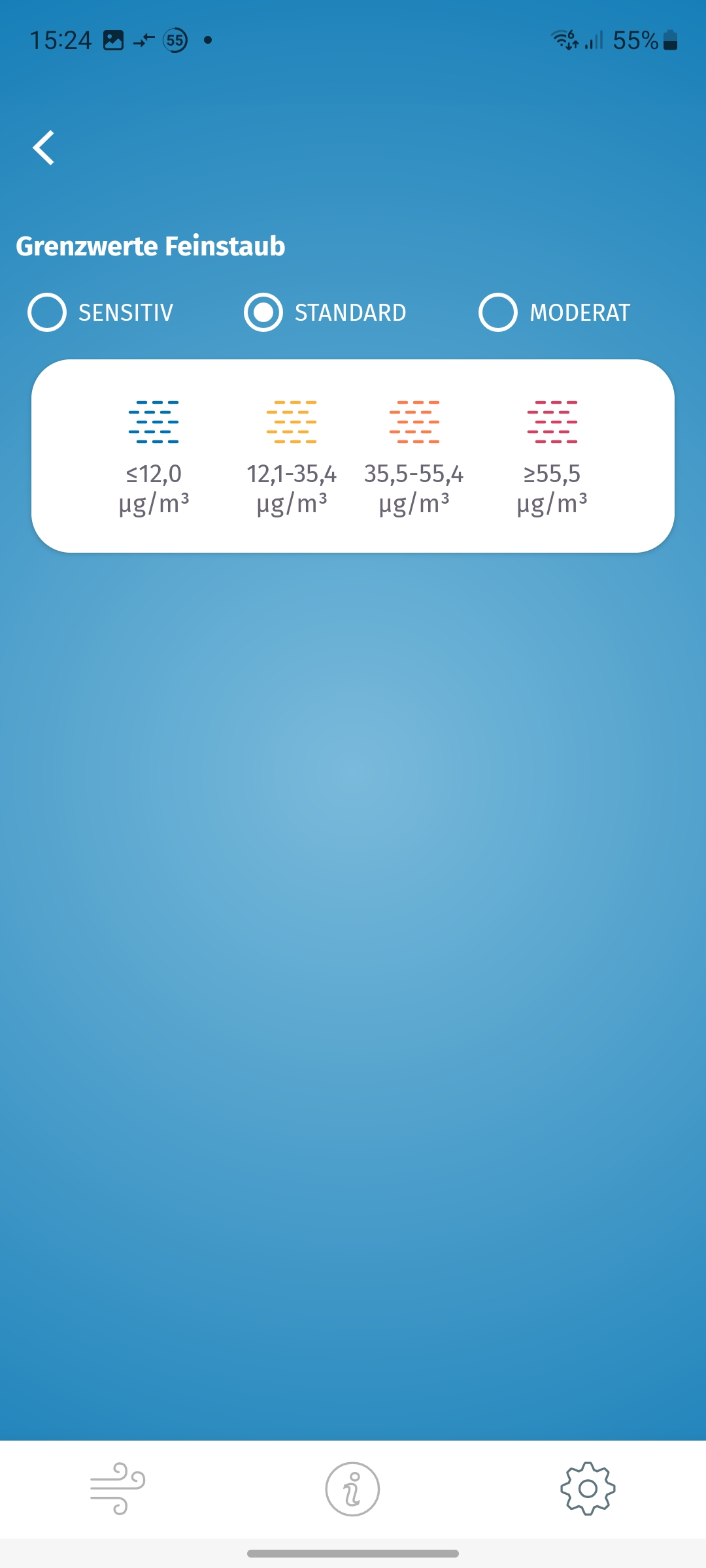The height and width of the screenshot is (1568, 706).
Task: Select the SENSITIV threshold option
Action: pos(47,312)
